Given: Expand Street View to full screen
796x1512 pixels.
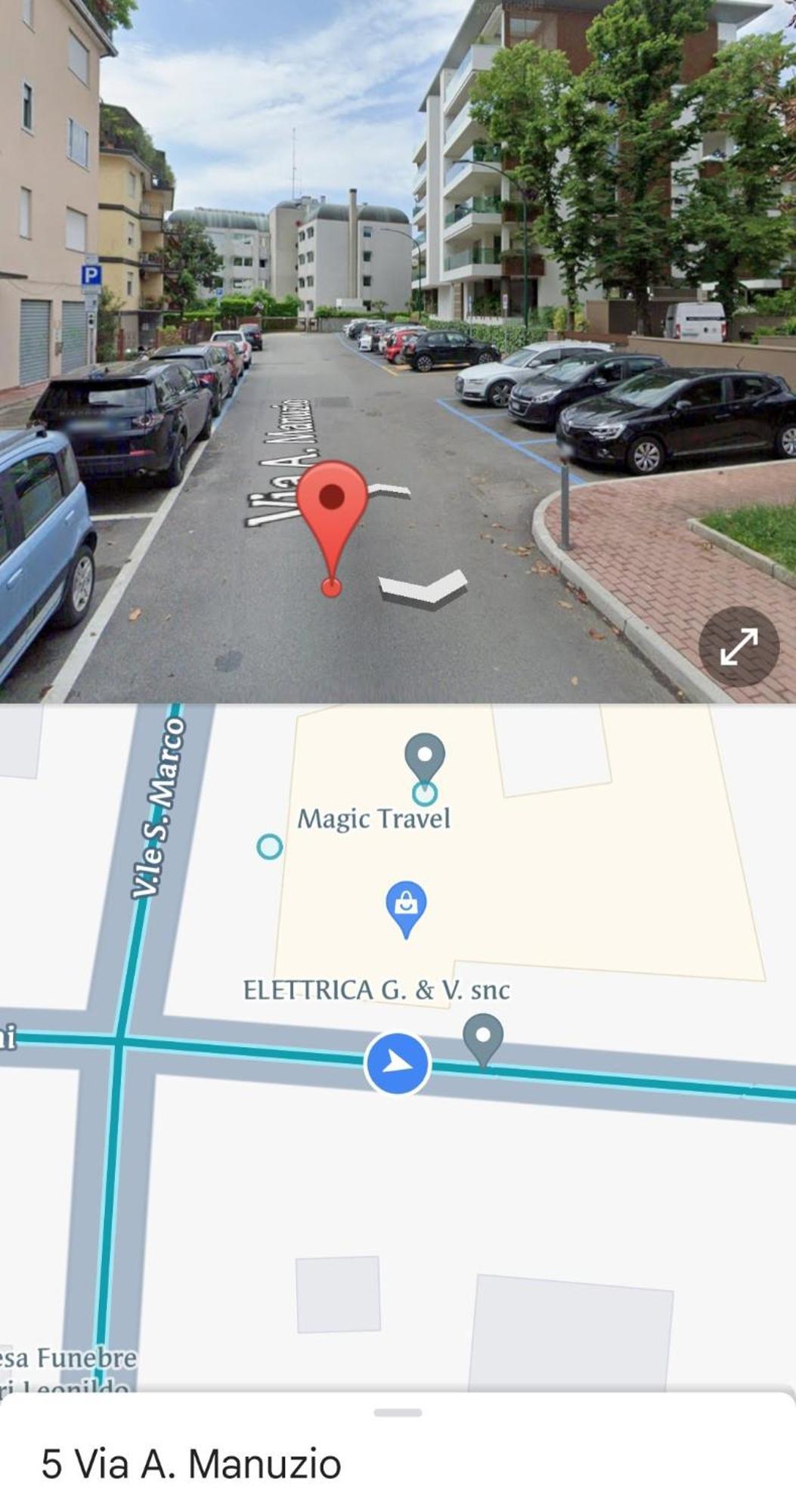Looking at the screenshot, I should point(738,646).
